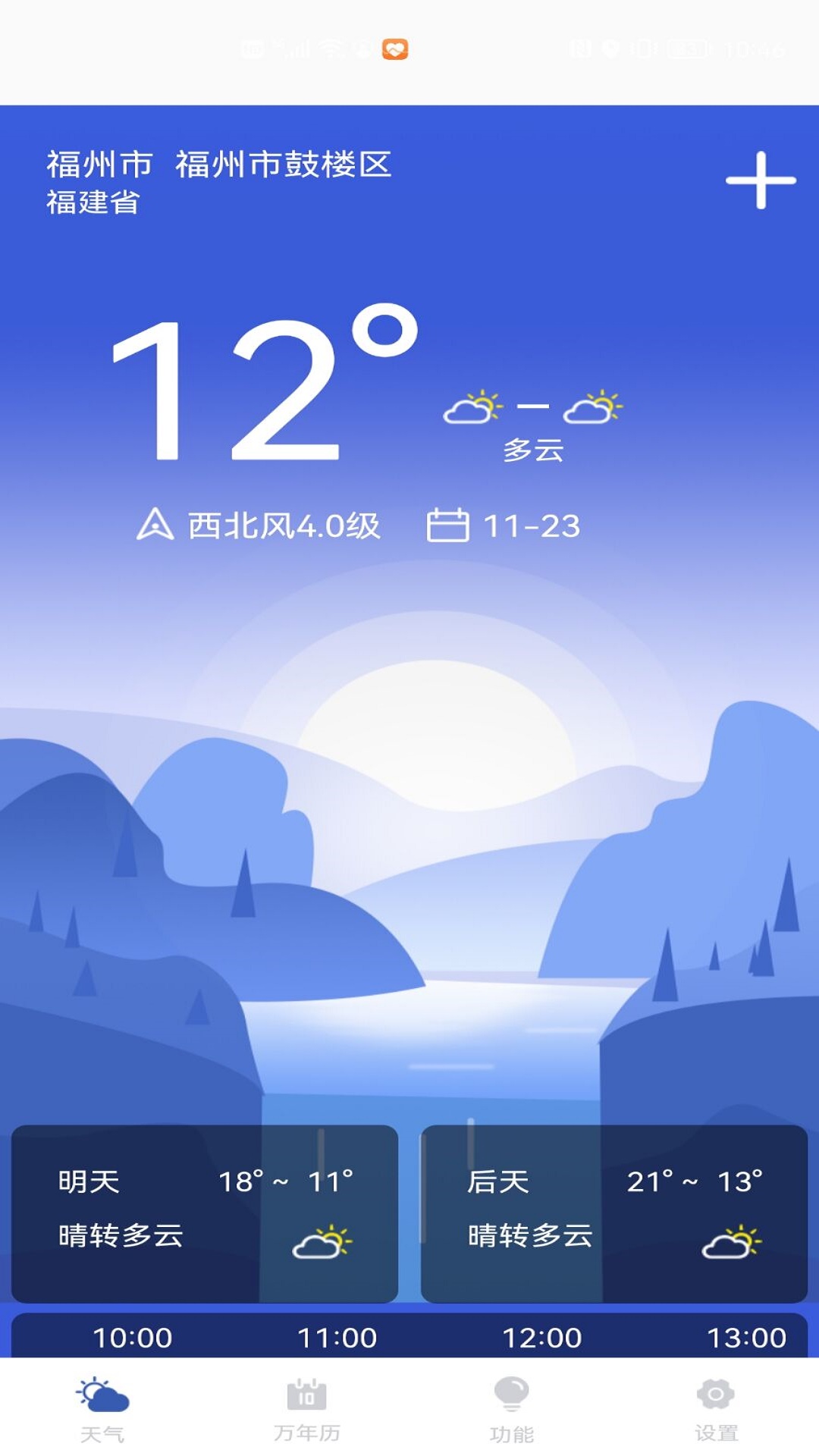This screenshot has width=819, height=1456.
Task: Tap the location name 福州市鼓楼区
Action: coord(283,165)
